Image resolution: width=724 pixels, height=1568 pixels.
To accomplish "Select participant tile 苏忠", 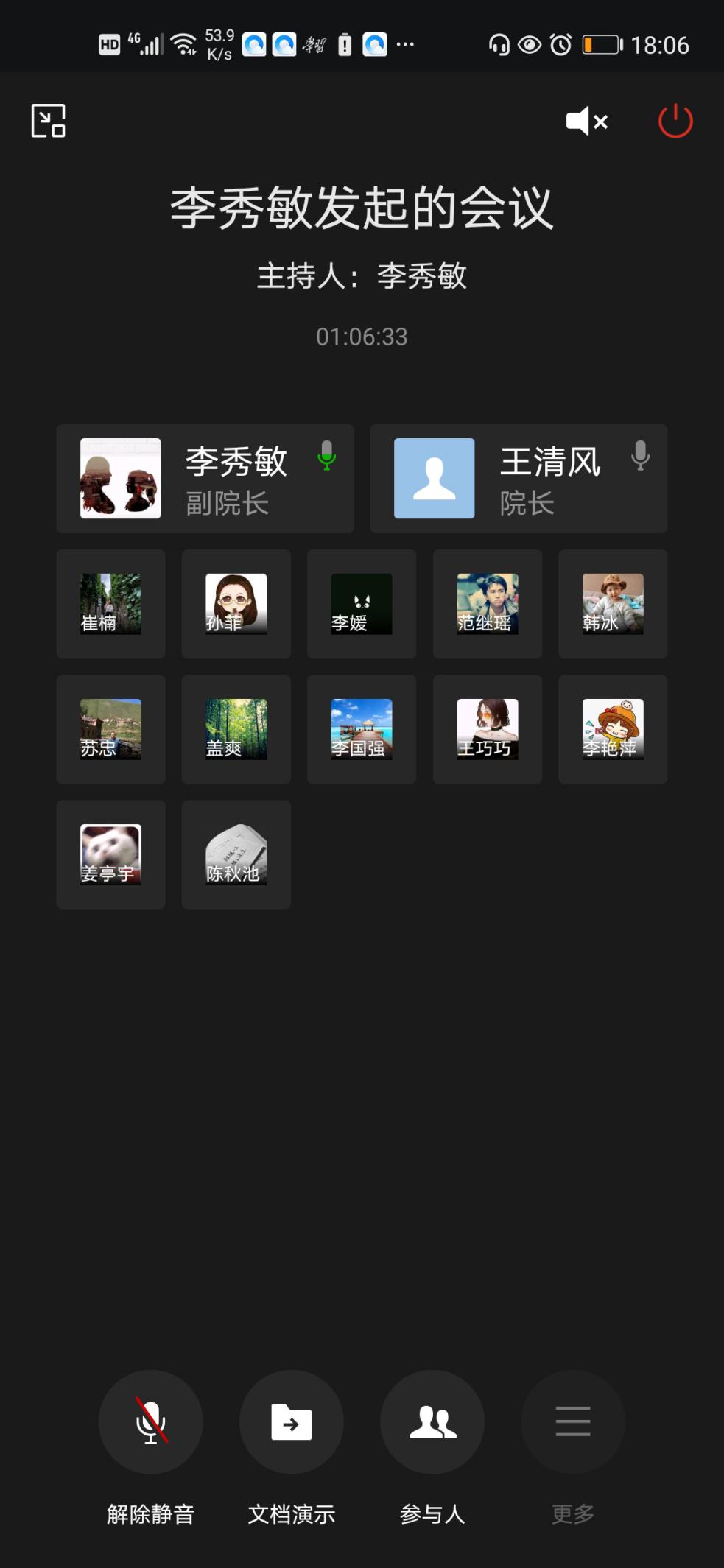I will (x=110, y=729).
